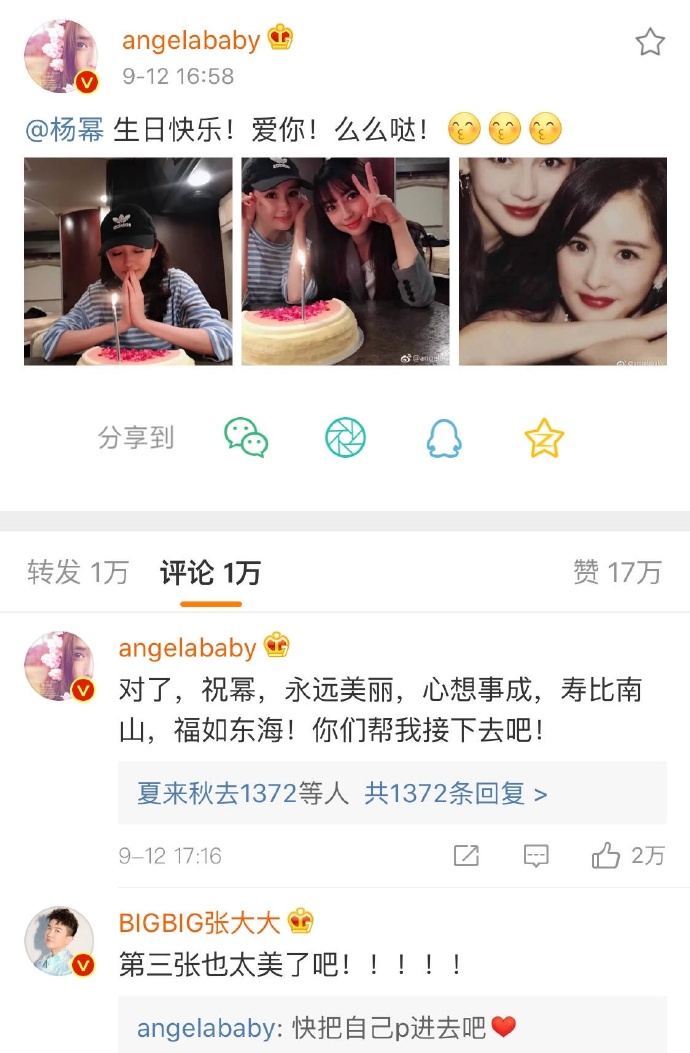Open the first photo of praying over cake
690x1053 pixels.
click(x=128, y=261)
